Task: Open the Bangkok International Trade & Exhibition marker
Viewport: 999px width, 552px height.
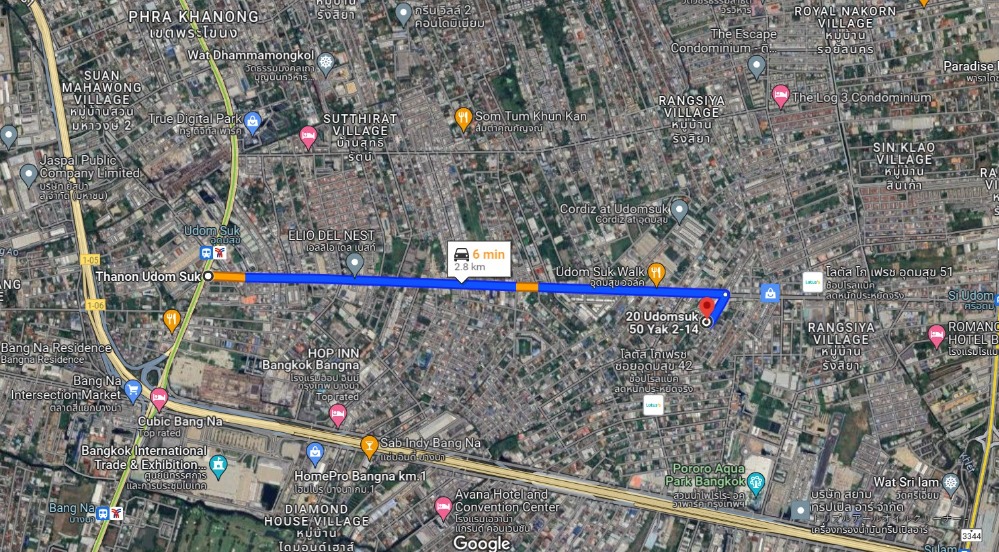Action: pos(218,465)
